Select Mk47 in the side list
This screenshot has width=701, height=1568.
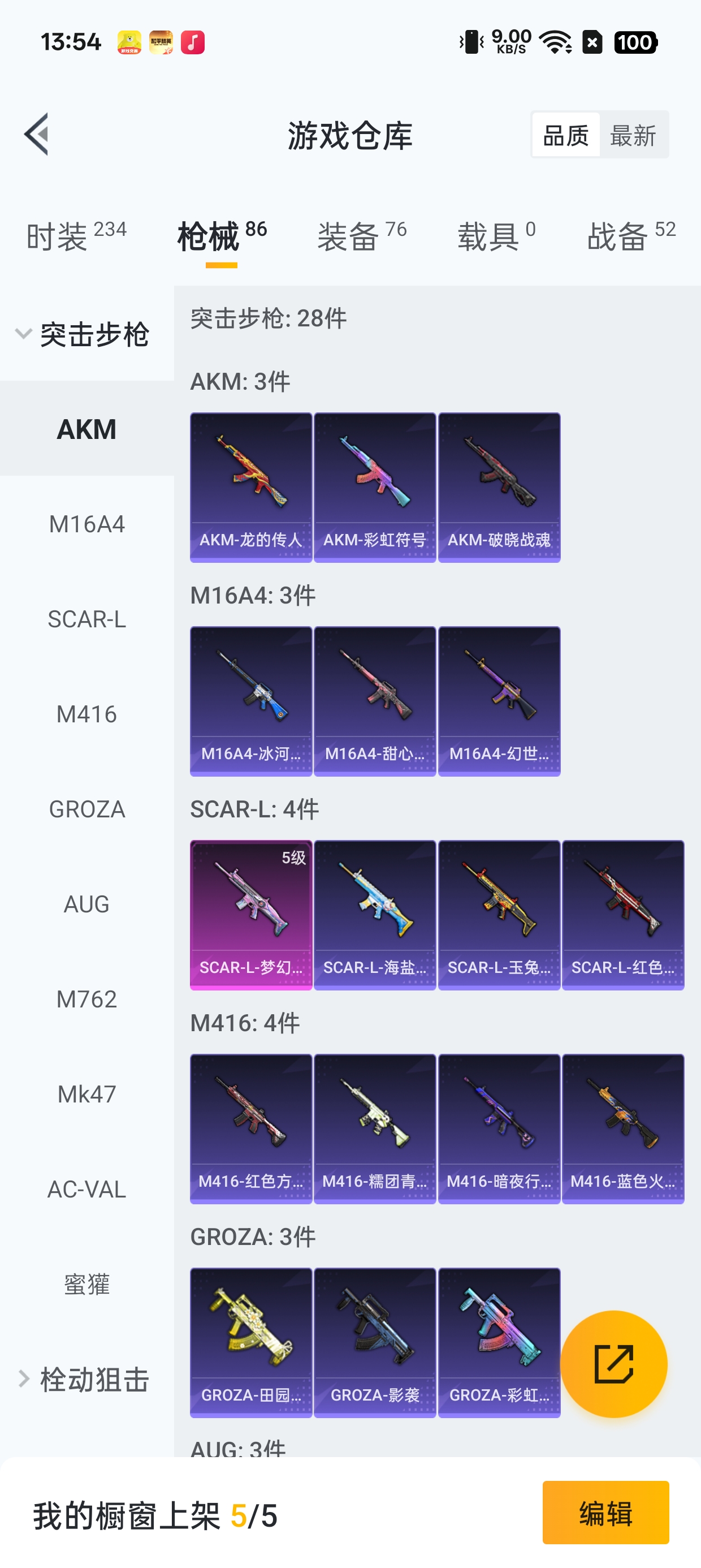pos(87,1094)
